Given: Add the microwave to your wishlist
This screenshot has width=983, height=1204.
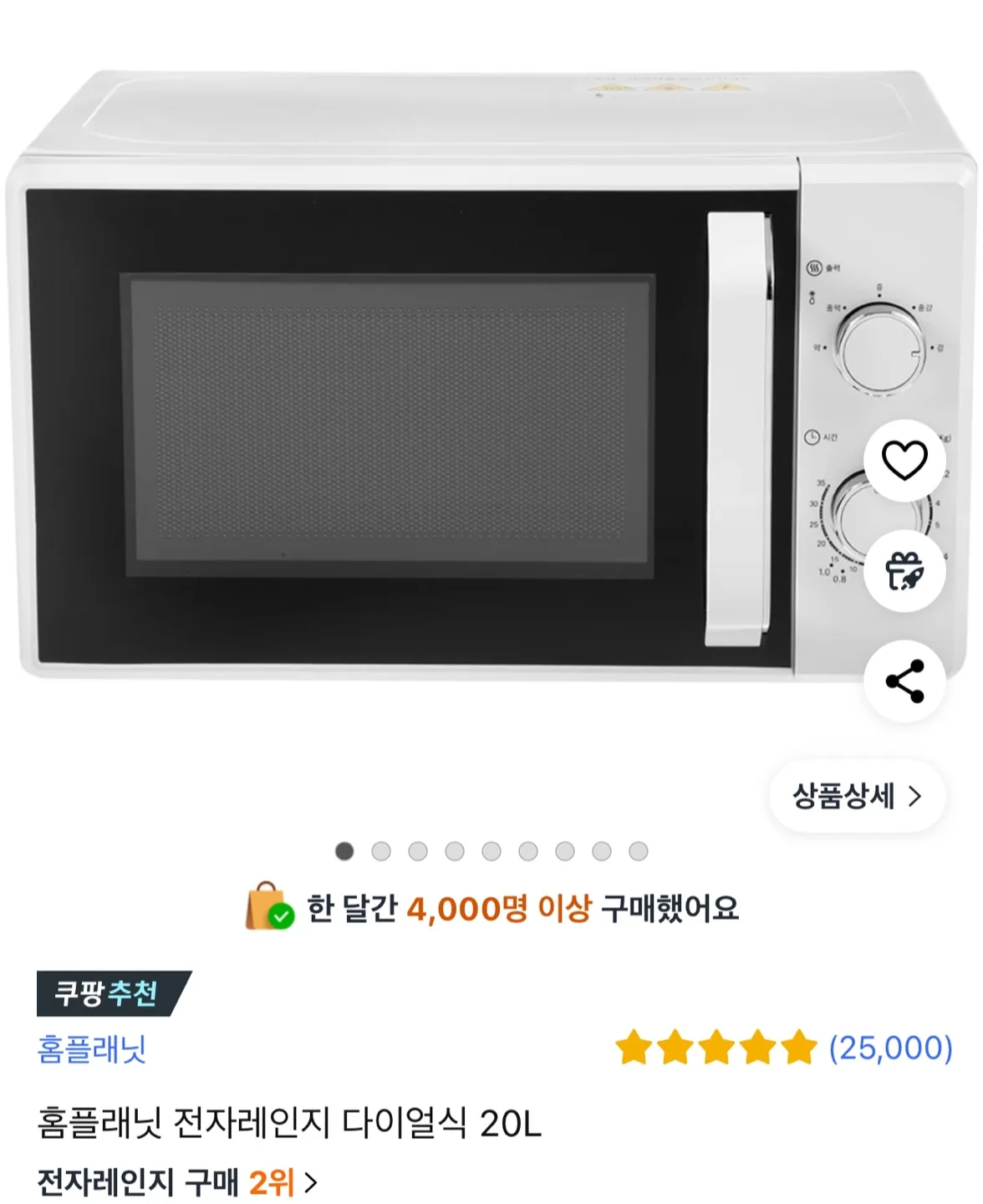Looking at the screenshot, I should click(904, 461).
